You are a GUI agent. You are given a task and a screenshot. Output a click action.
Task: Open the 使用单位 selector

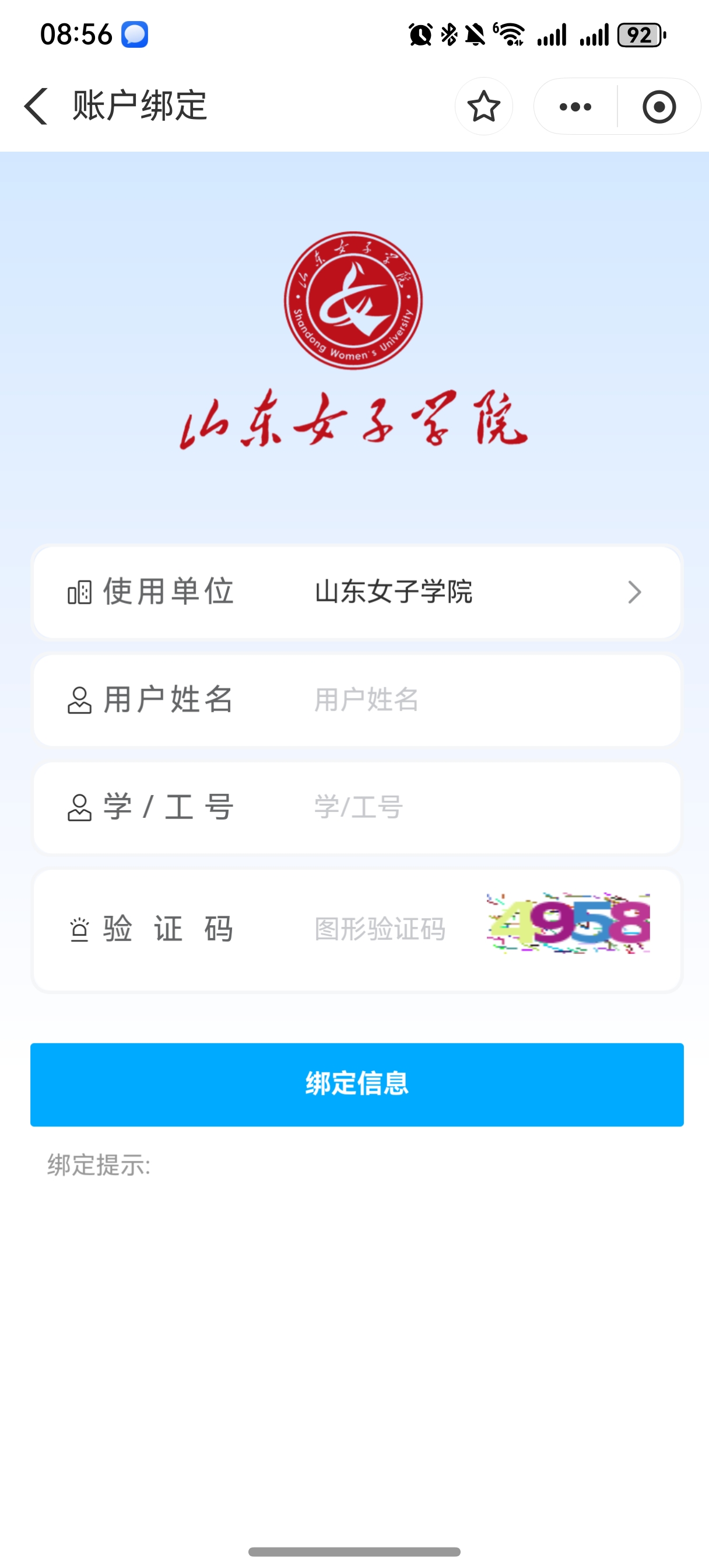475,591
